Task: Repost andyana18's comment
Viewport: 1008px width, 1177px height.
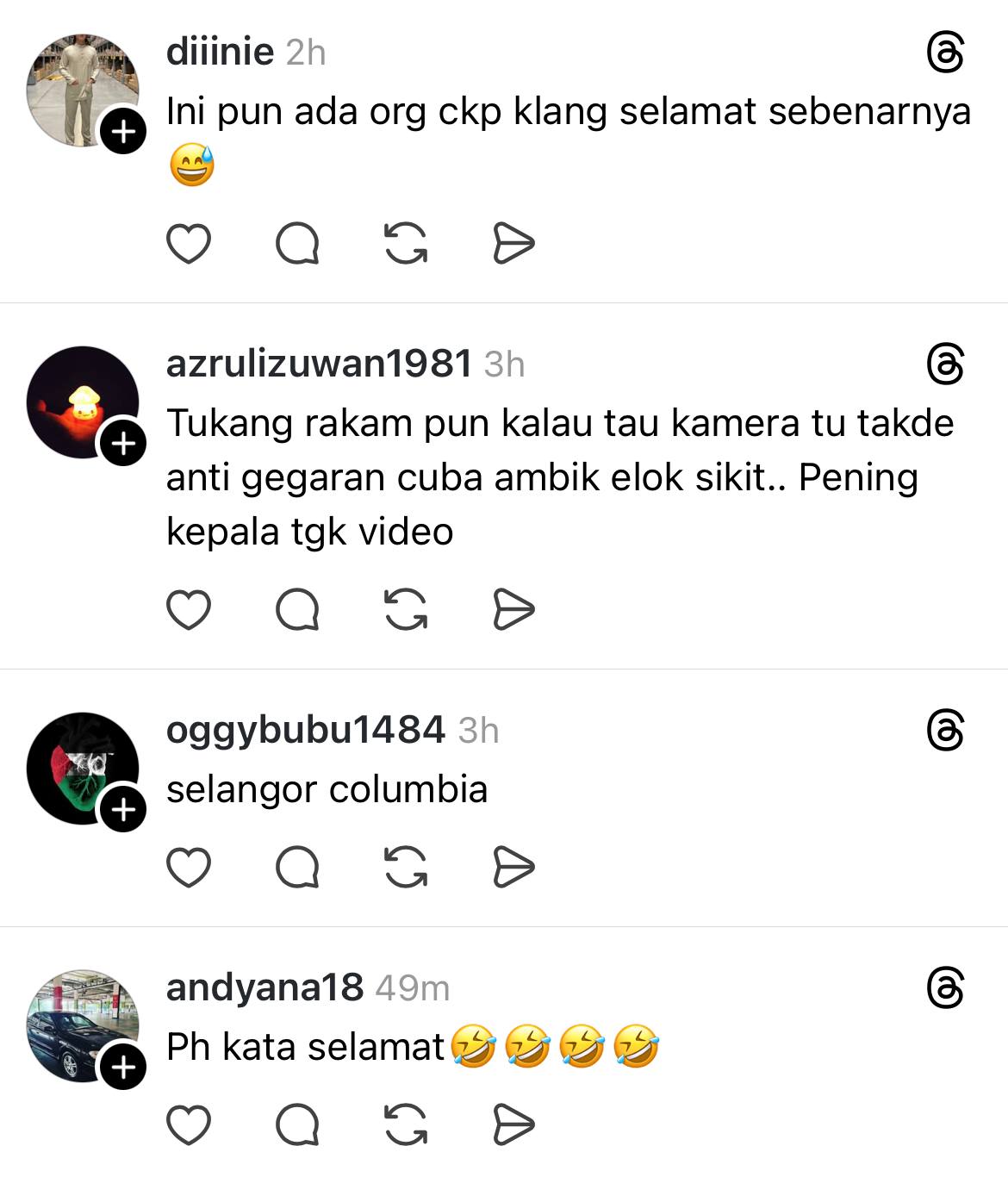Action: click(406, 1124)
